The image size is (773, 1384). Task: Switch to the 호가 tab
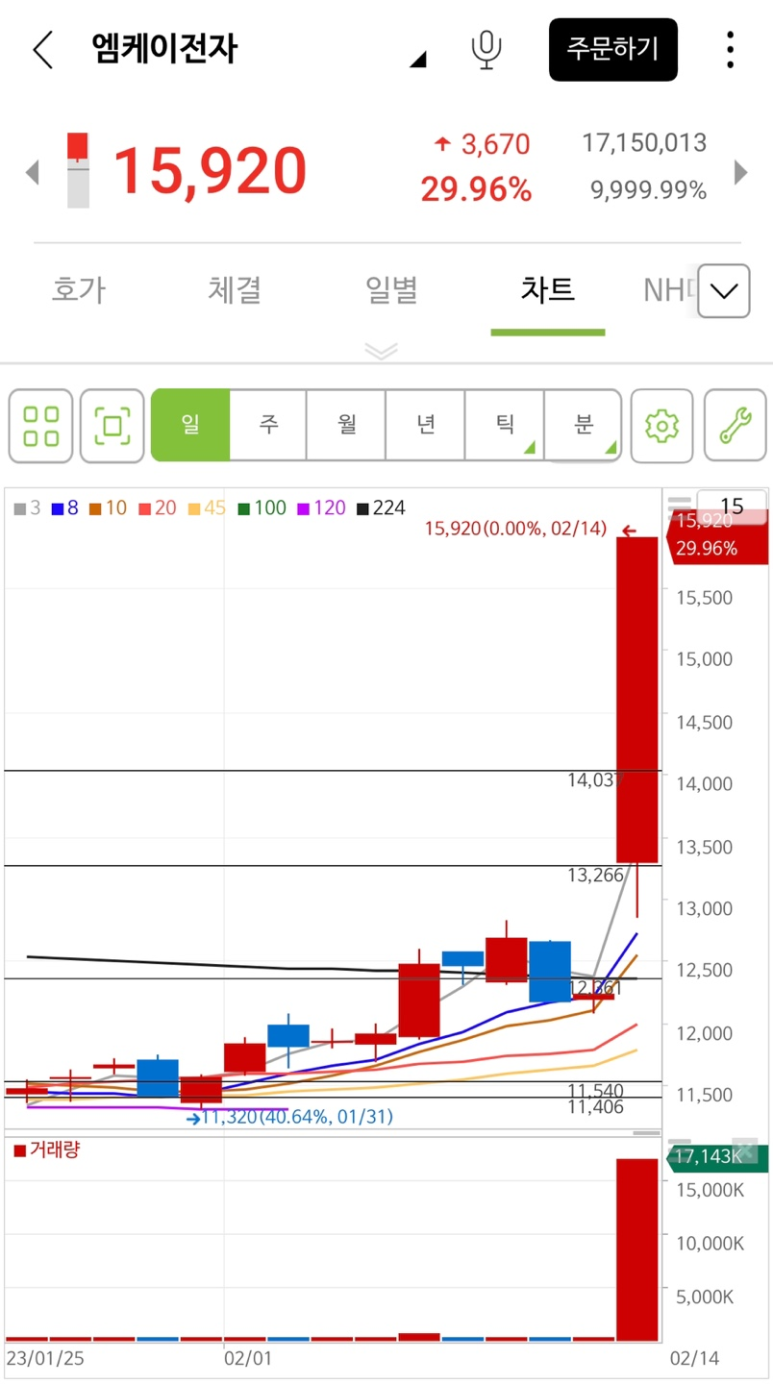pyautogui.click(x=78, y=290)
